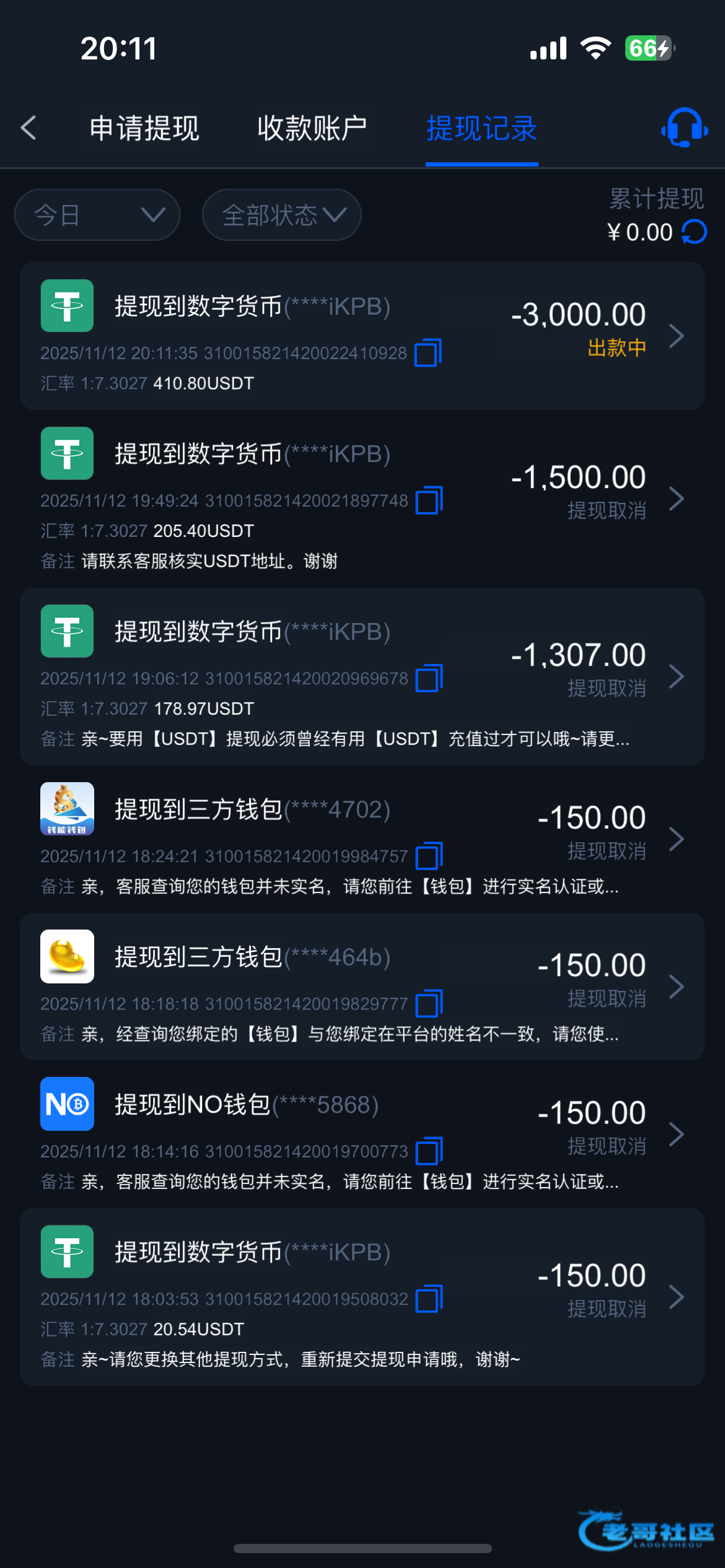725x1568 pixels.
Task: Copy order number ending in 20969678
Action: (x=429, y=678)
